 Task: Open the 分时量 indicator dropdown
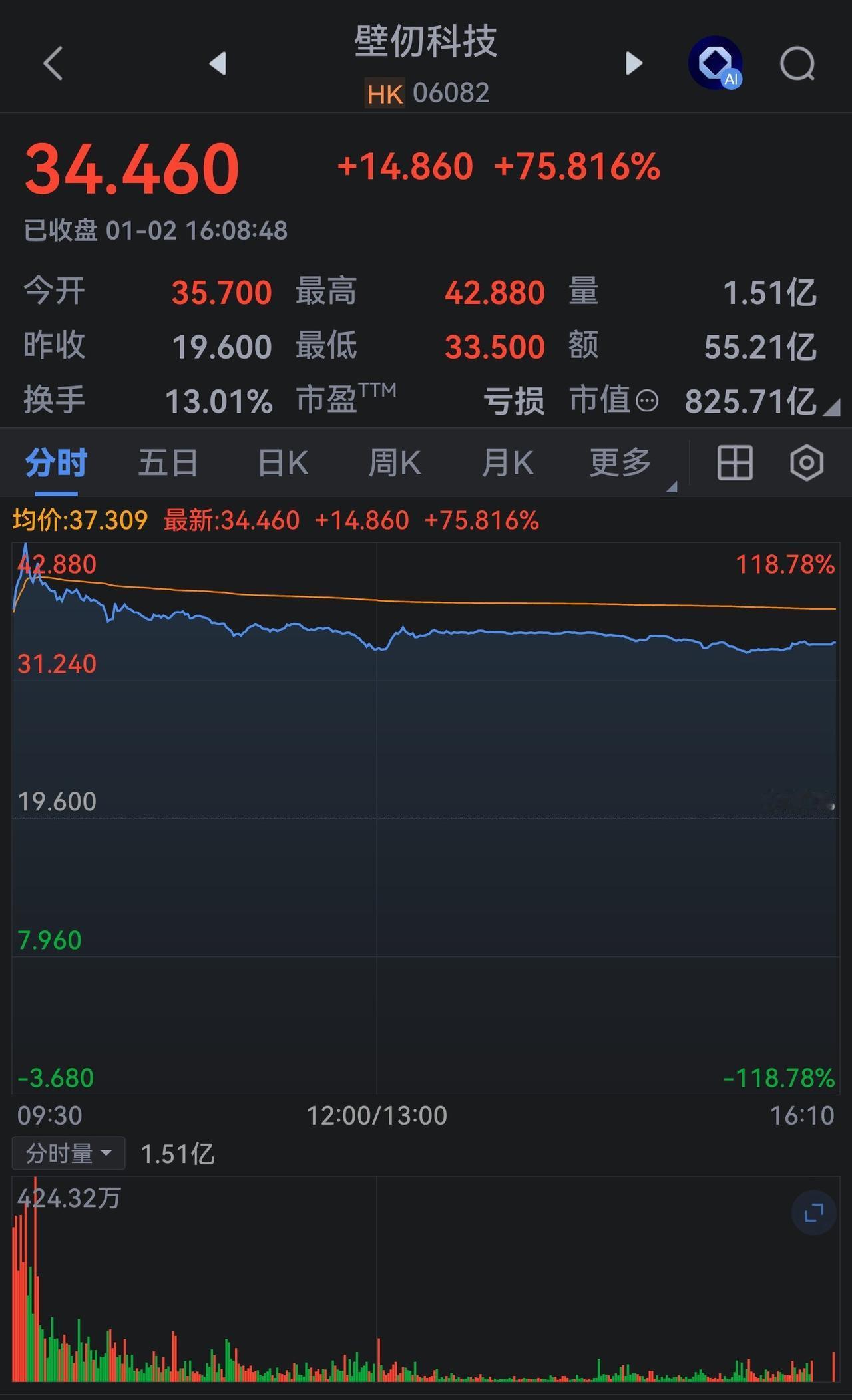(x=67, y=1153)
